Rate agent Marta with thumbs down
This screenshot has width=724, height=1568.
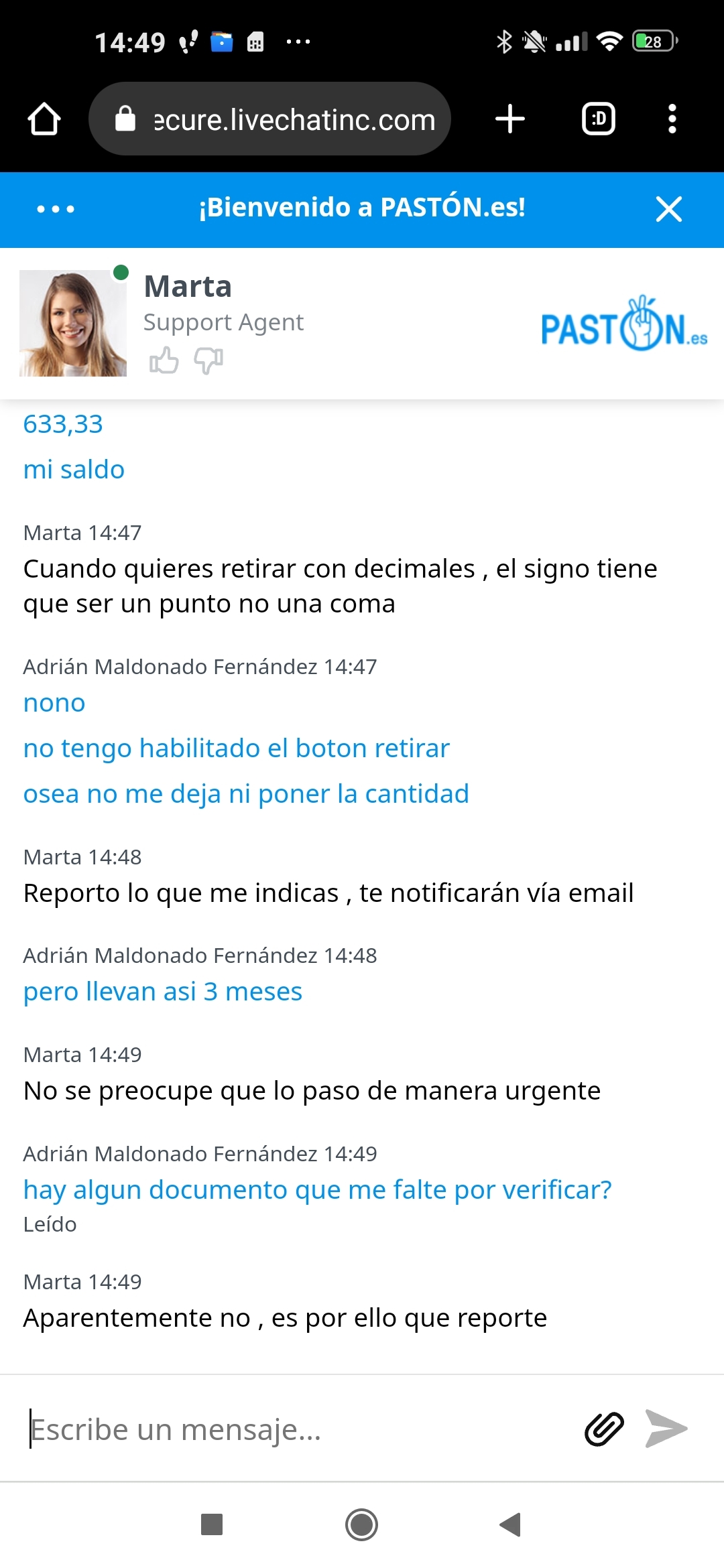(208, 361)
